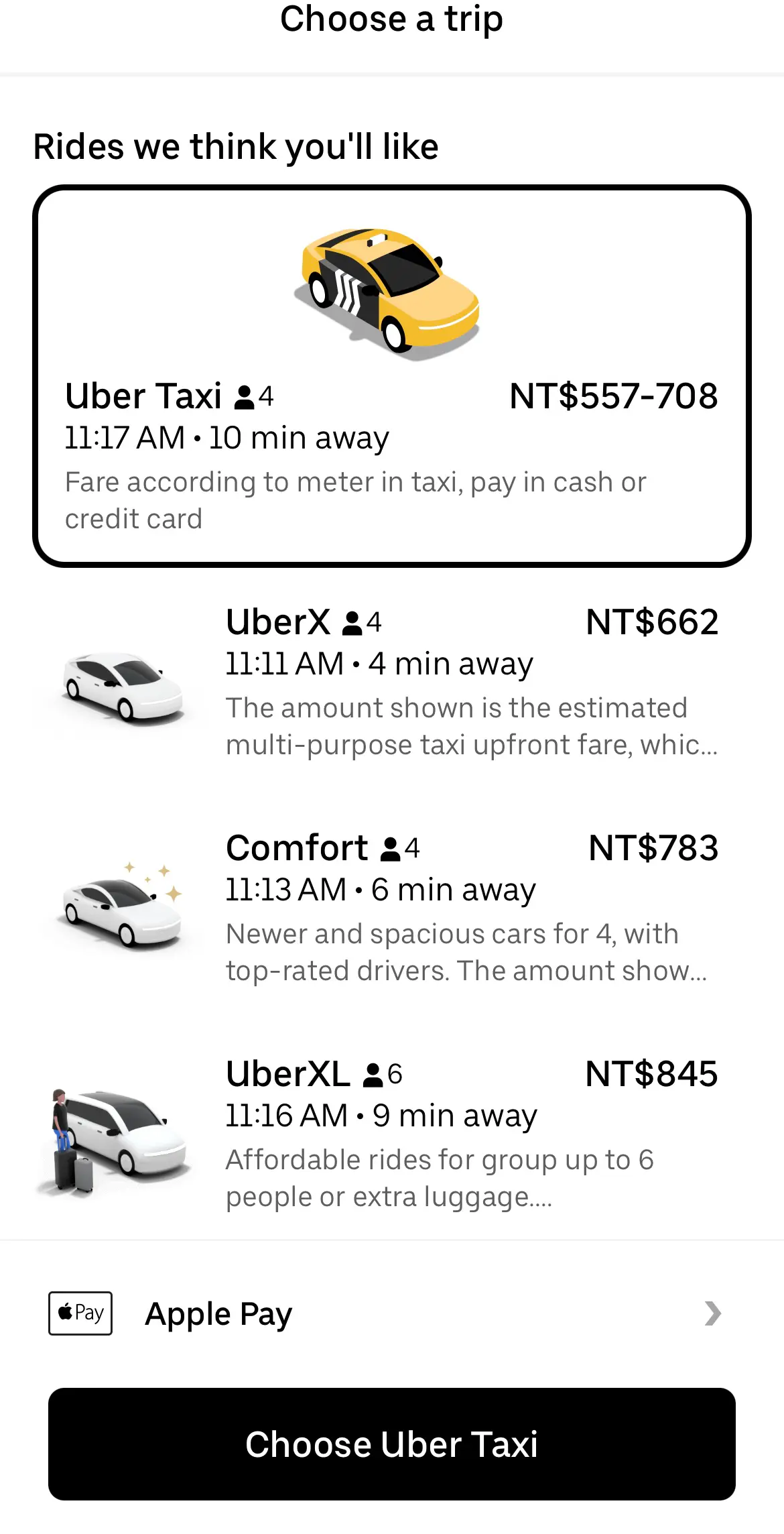The height and width of the screenshot is (1534, 784).
Task: Open the Apple Pay payment row
Action: pos(392,1313)
